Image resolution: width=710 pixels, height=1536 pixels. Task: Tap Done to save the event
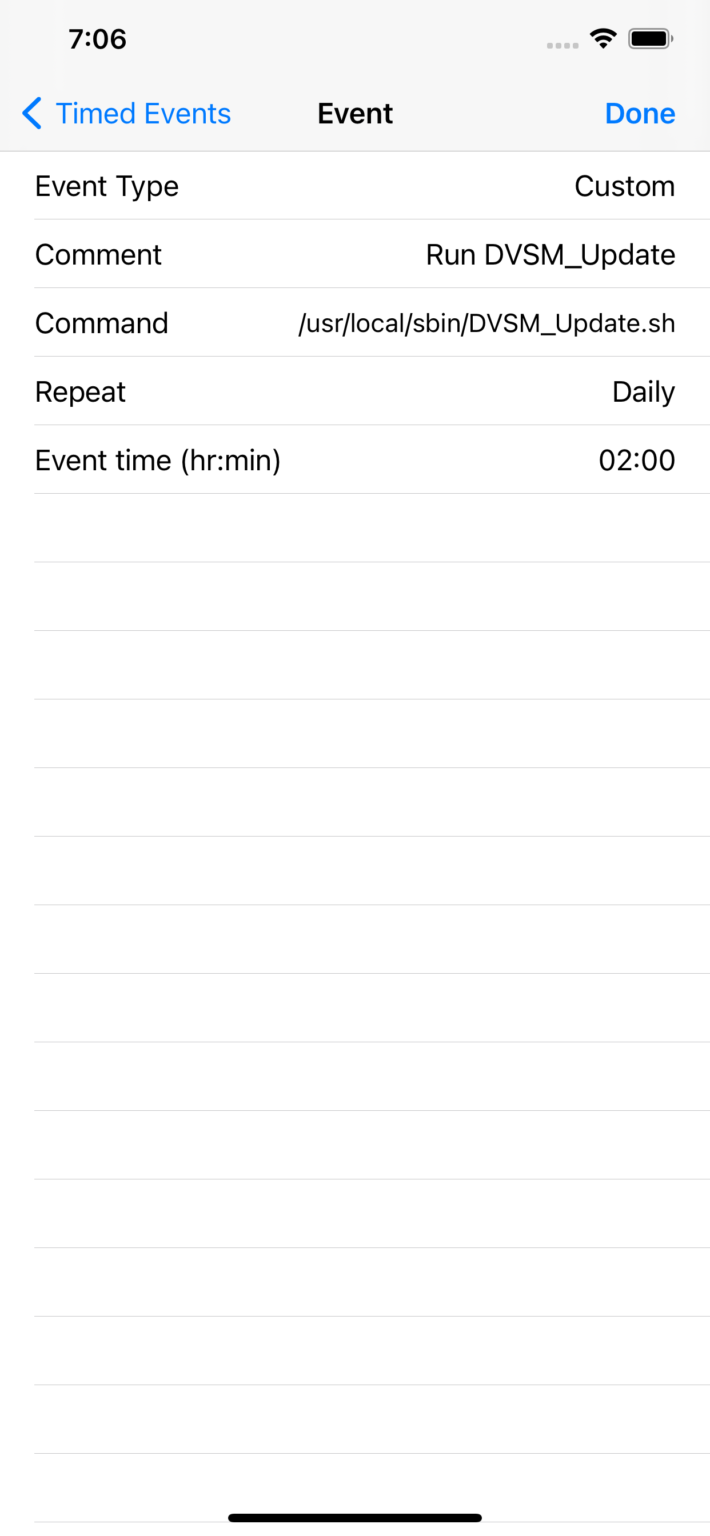639,114
